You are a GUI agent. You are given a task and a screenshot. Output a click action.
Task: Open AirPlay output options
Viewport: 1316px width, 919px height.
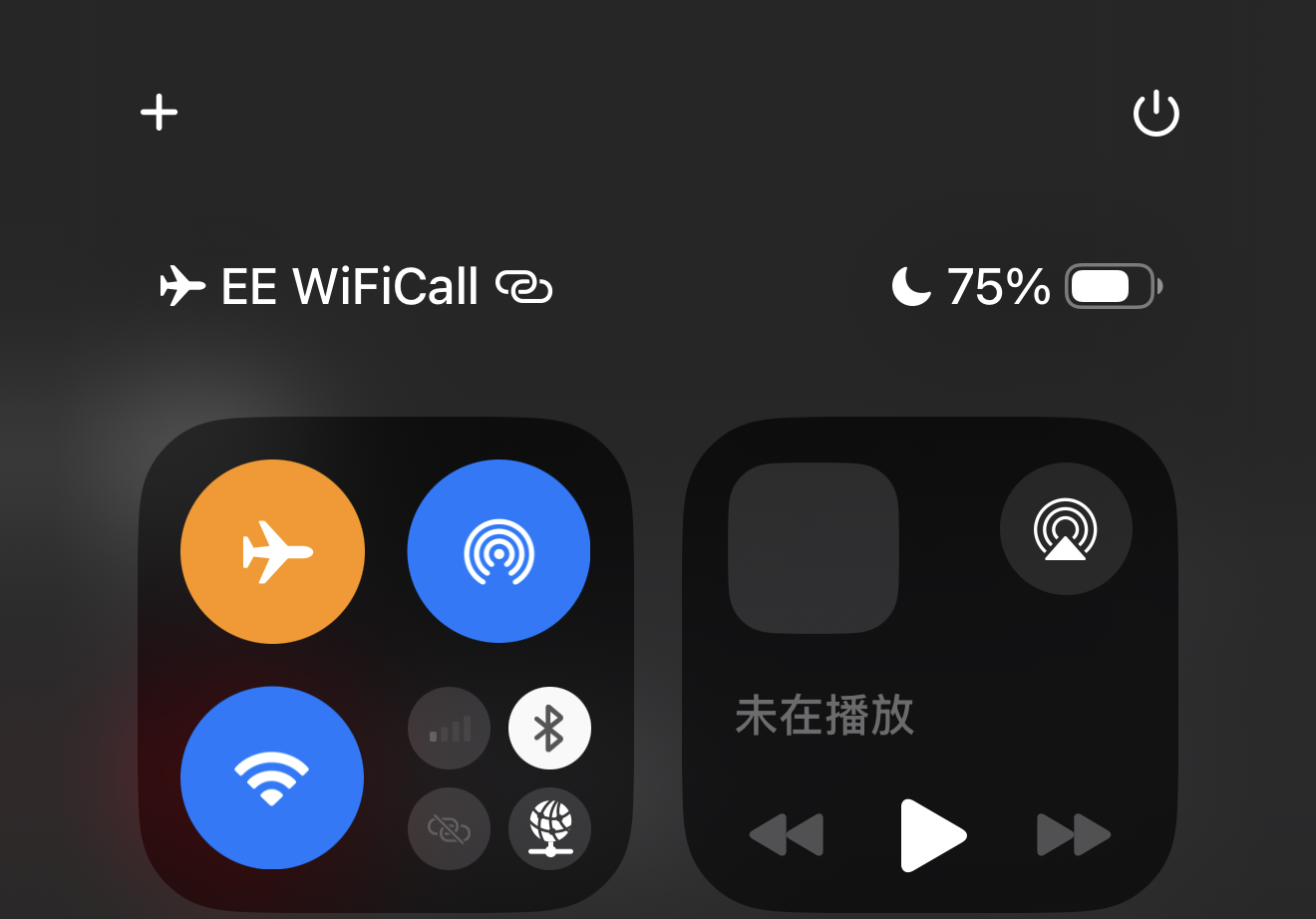coord(1066,529)
